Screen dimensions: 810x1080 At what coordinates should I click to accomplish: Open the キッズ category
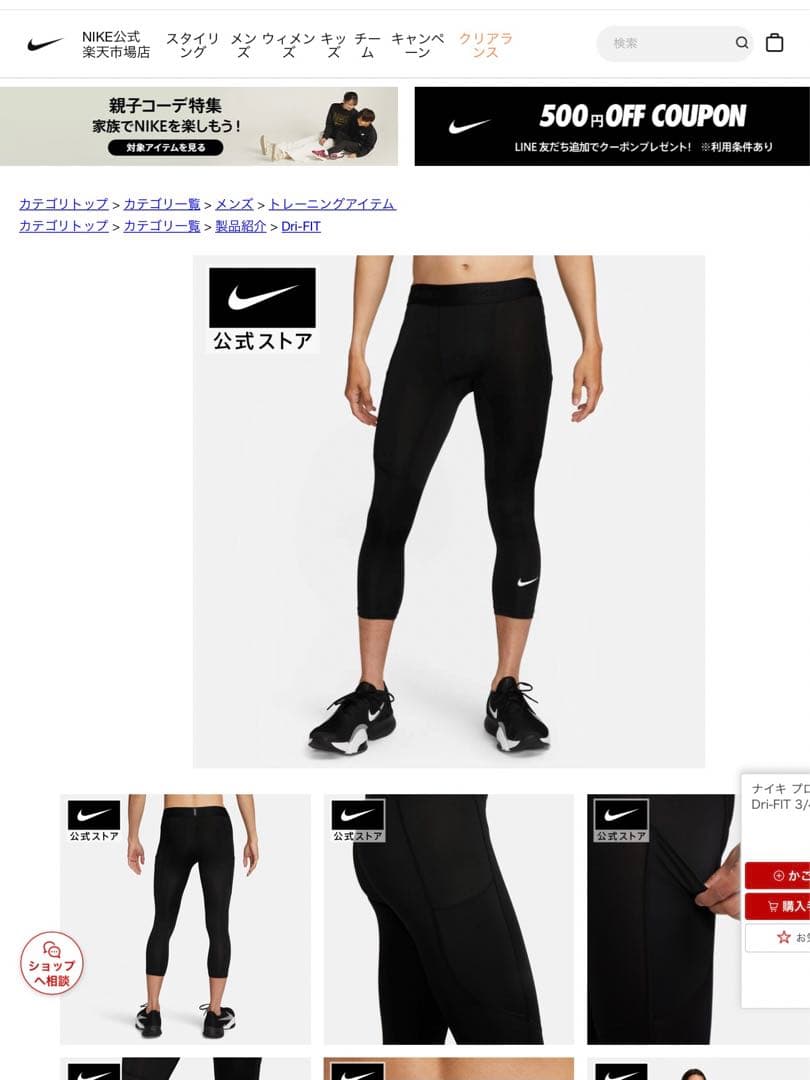(334, 45)
